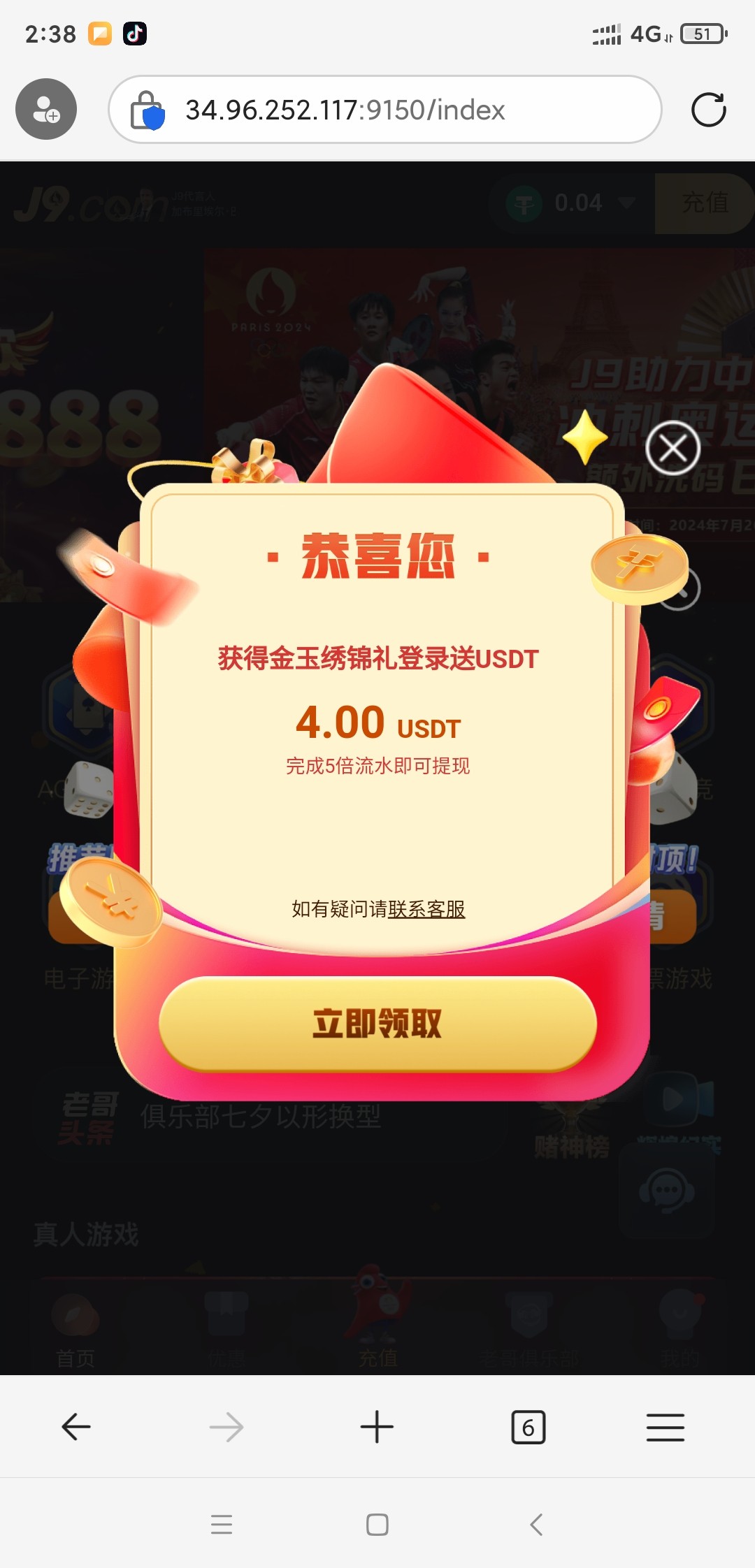Tap the address bar with the URL
755x1568 pixels.
(384, 110)
